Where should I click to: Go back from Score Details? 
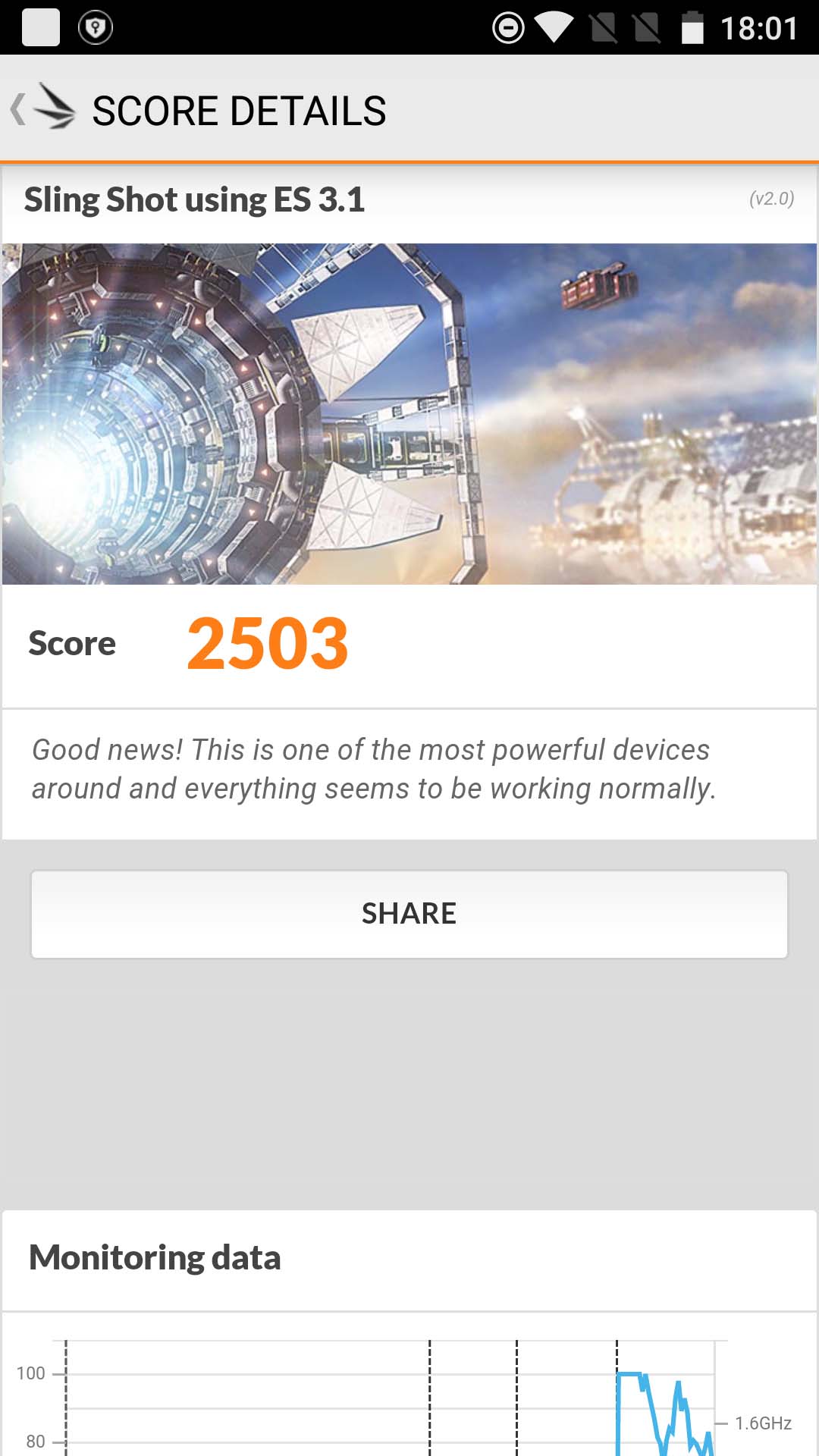(42, 108)
